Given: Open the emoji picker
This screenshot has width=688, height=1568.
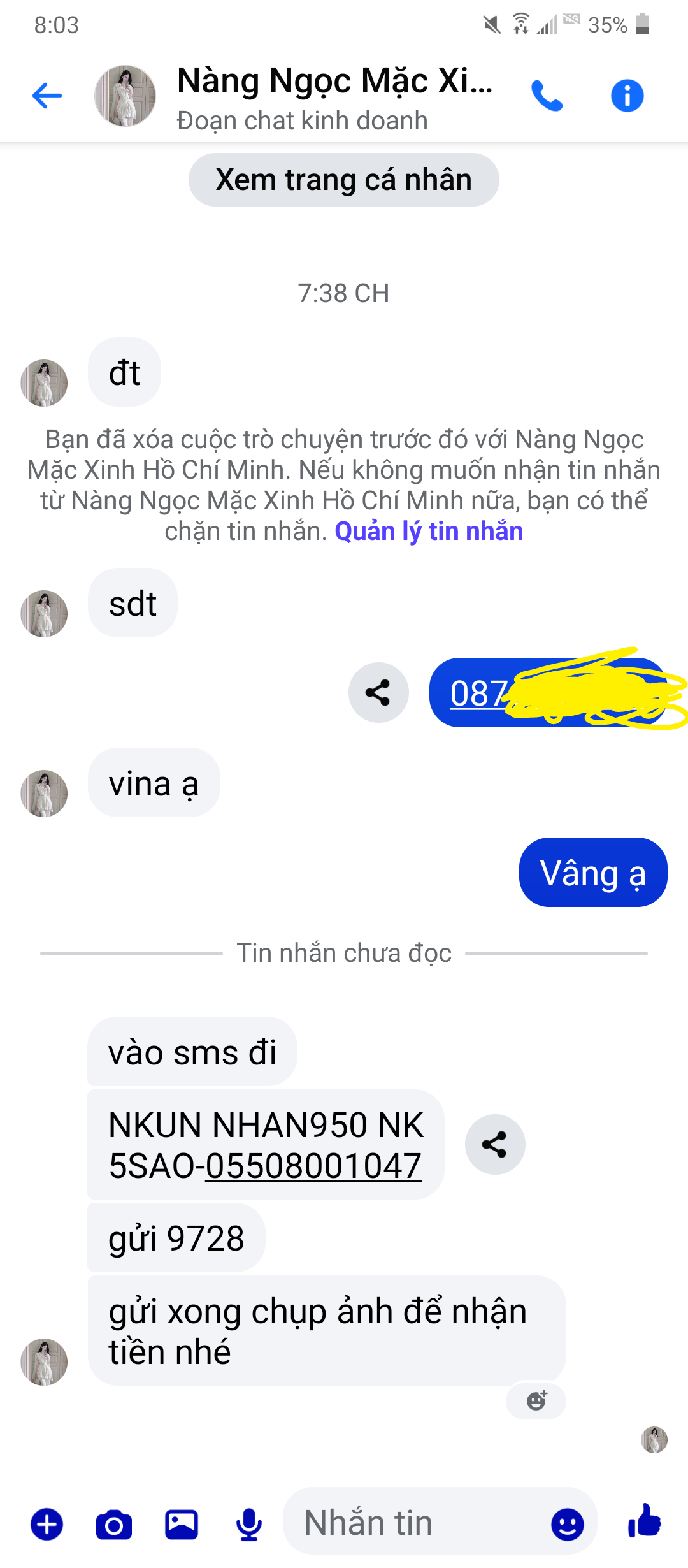Looking at the screenshot, I should (567, 1525).
